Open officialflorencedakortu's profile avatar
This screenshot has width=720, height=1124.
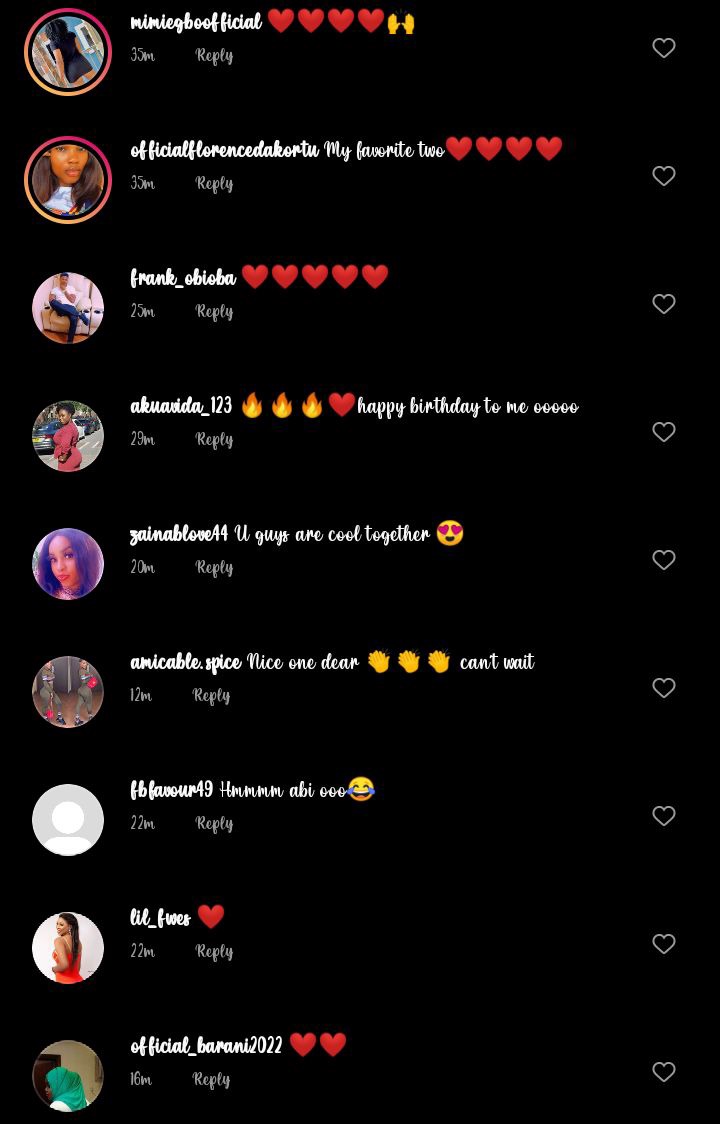tap(68, 180)
